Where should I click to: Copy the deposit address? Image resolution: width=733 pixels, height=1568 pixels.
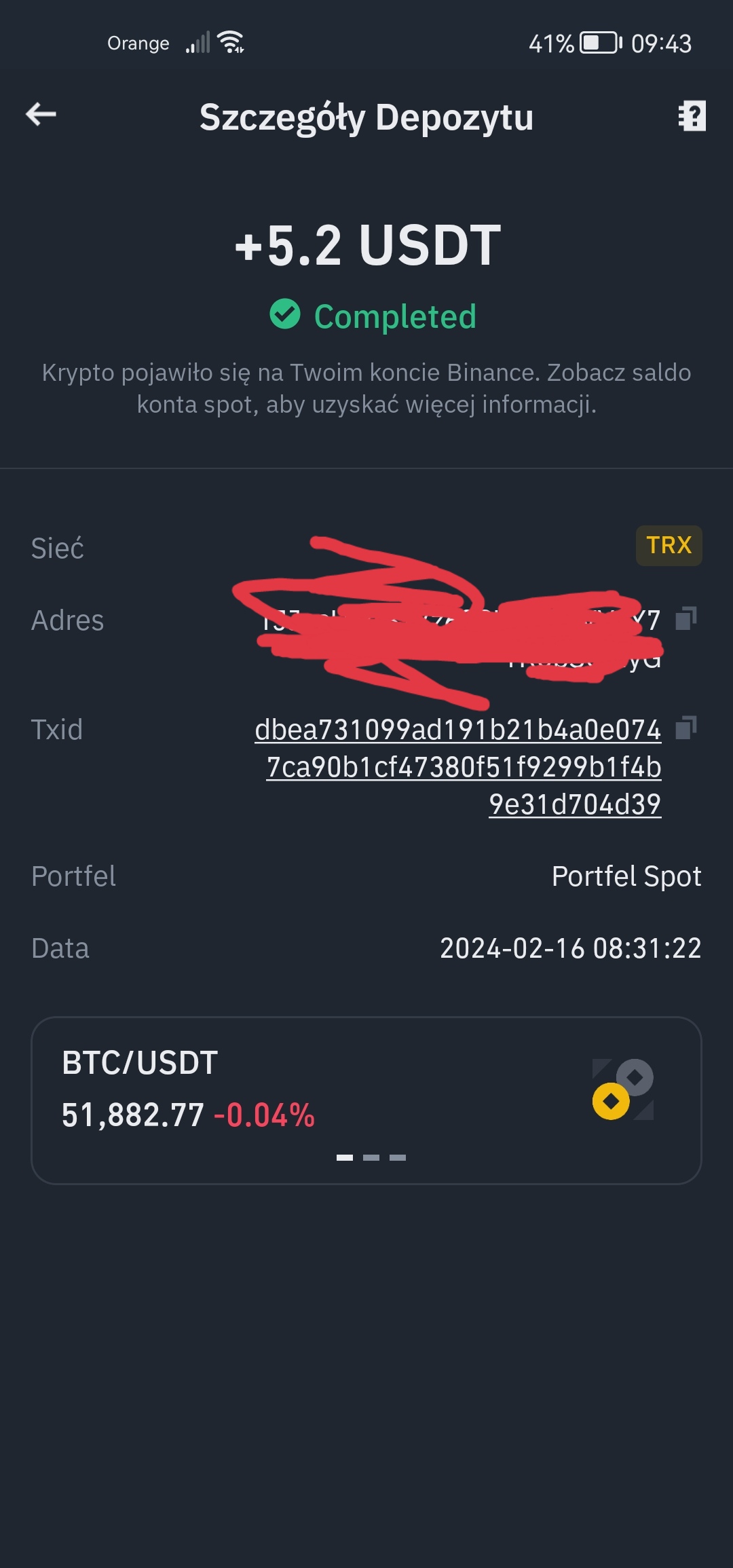click(686, 618)
